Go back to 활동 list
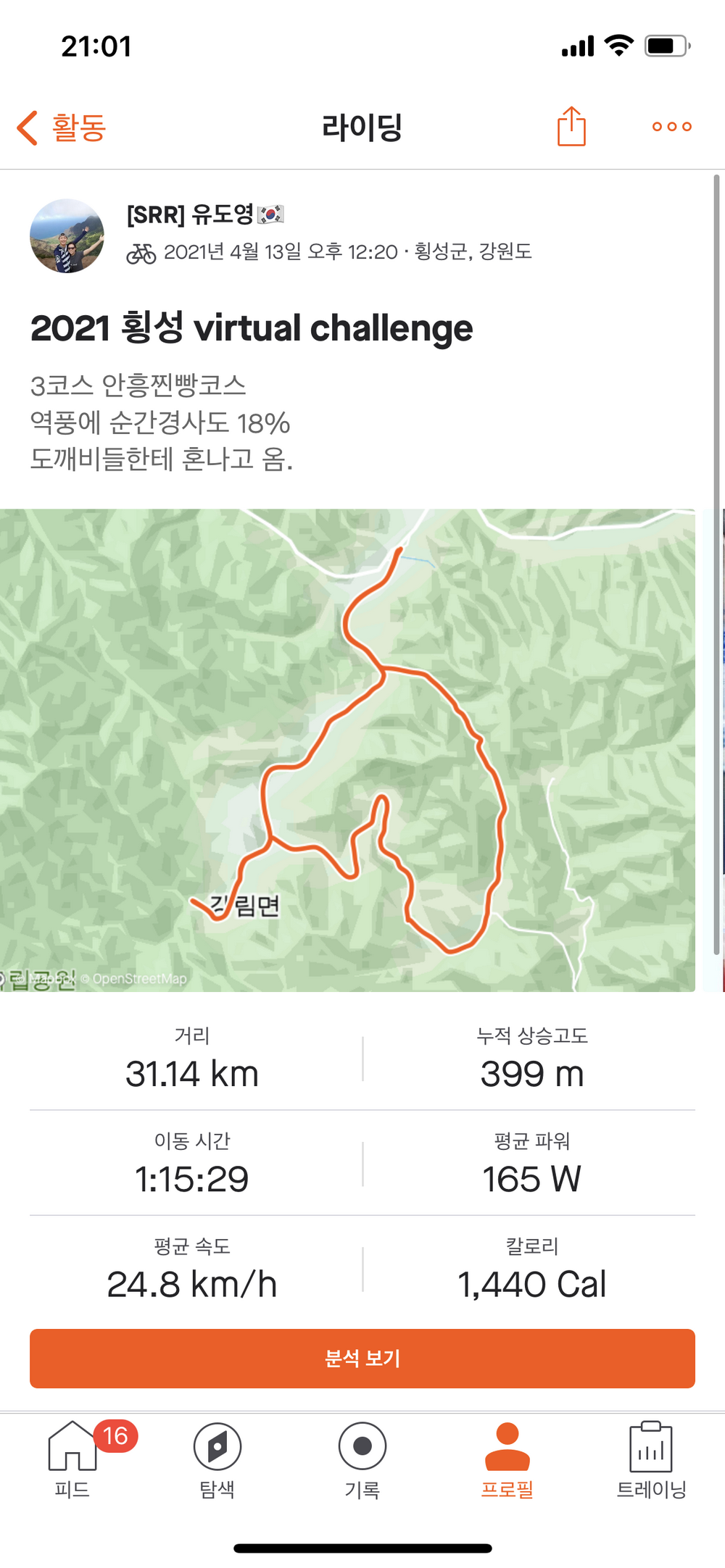Image resolution: width=725 pixels, height=1568 pixels. [x=62, y=128]
